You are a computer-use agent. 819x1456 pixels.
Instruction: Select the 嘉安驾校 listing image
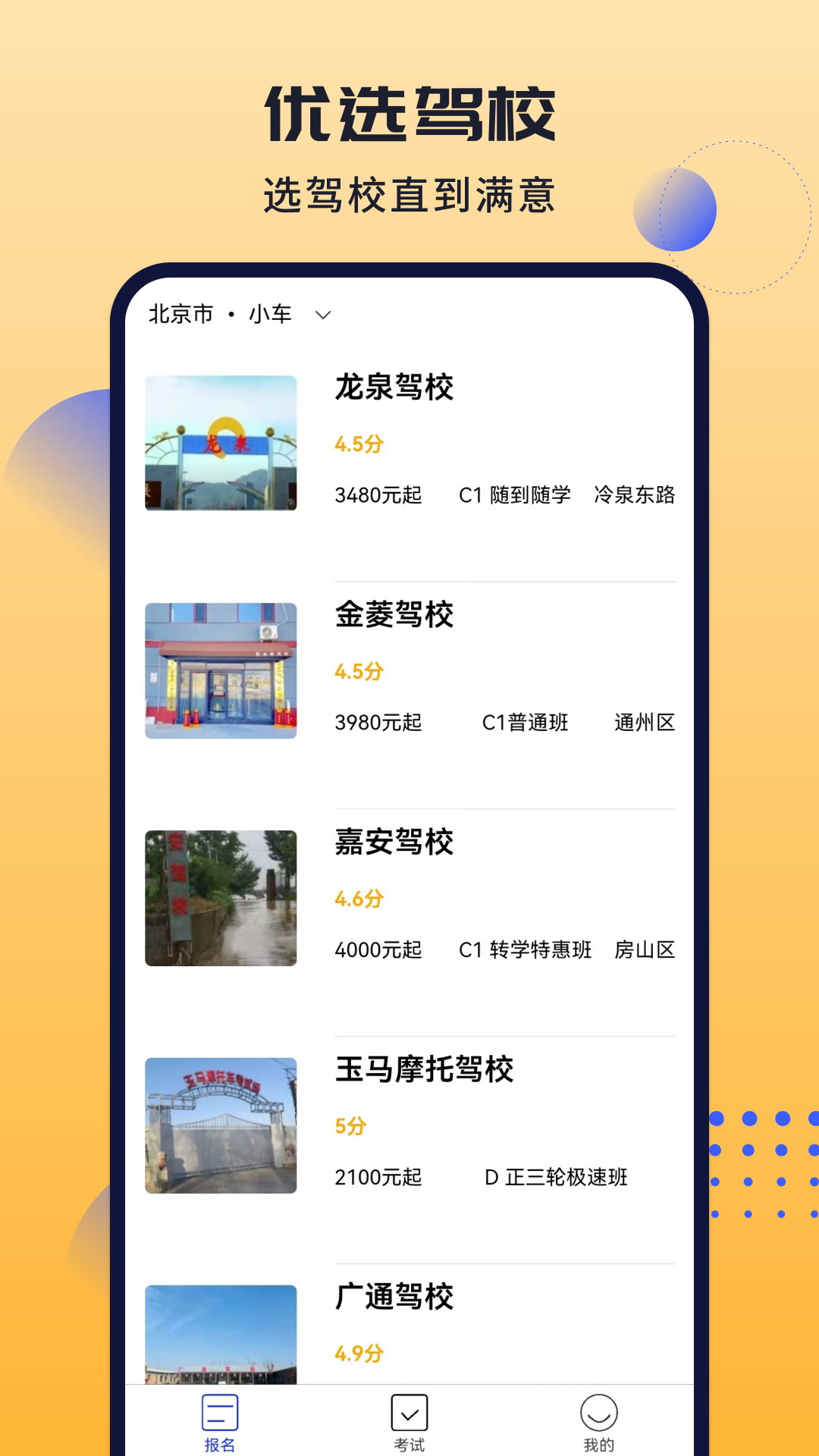click(x=221, y=899)
